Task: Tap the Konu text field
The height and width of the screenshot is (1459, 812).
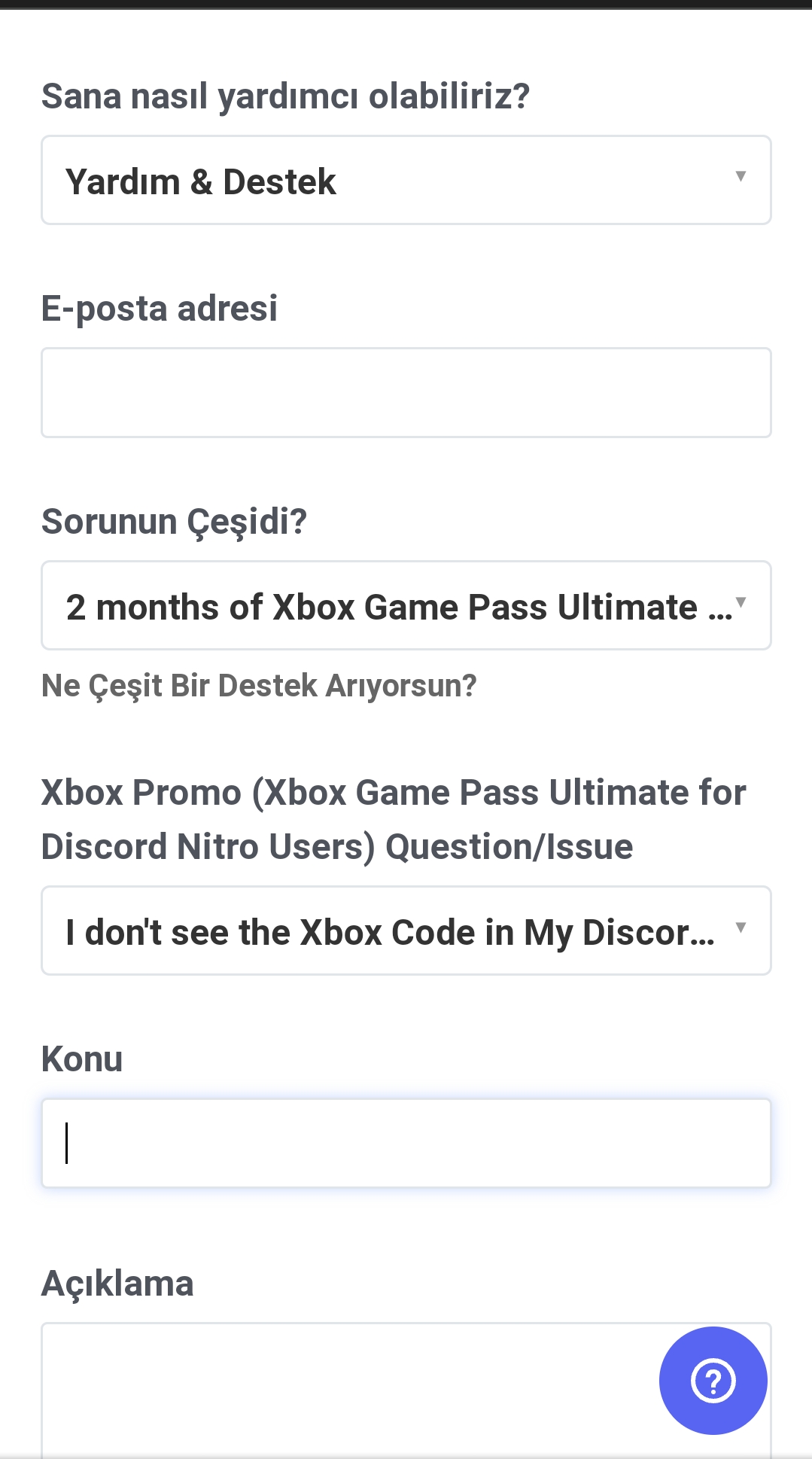Action: click(406, 1143)
